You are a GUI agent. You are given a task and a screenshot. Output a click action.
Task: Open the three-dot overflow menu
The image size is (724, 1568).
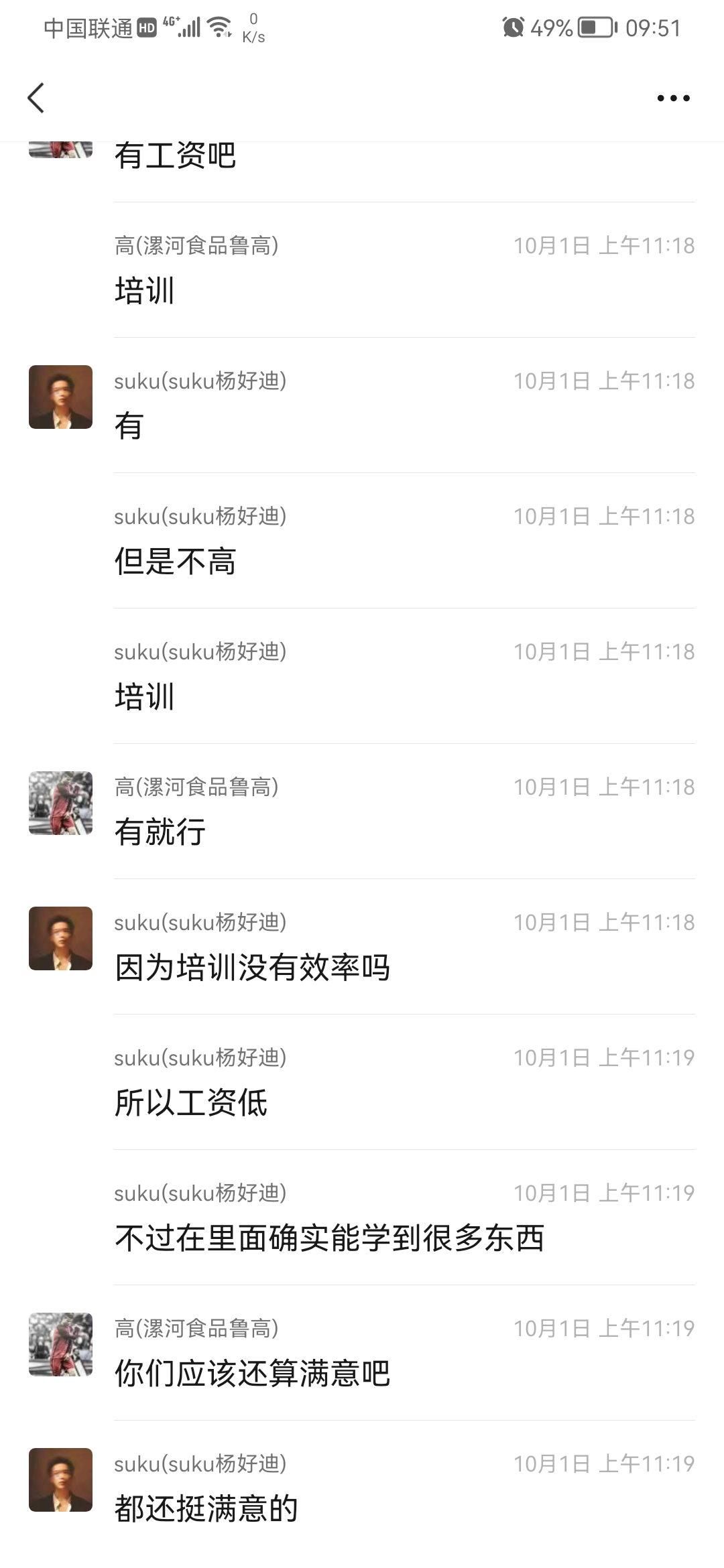click(673, 98)
